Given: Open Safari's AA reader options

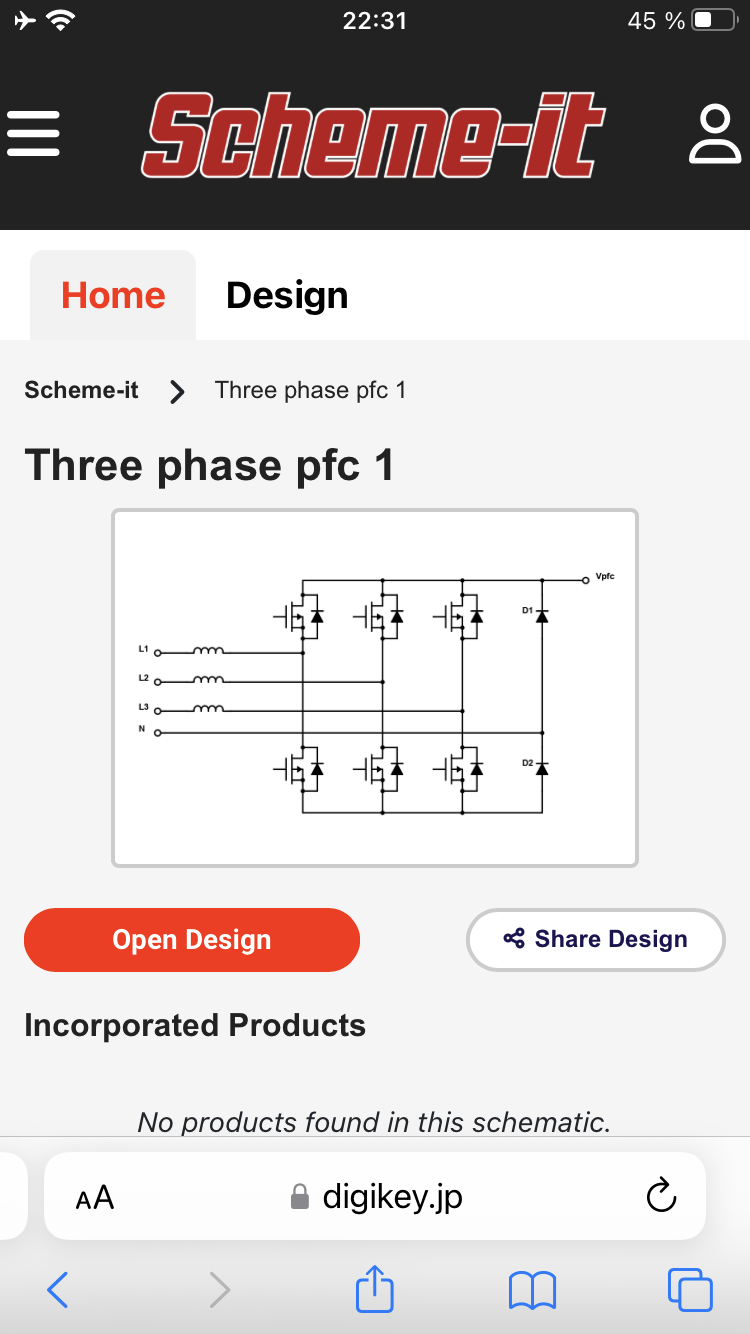Looking at the screenshot, I should [95, 1197].
